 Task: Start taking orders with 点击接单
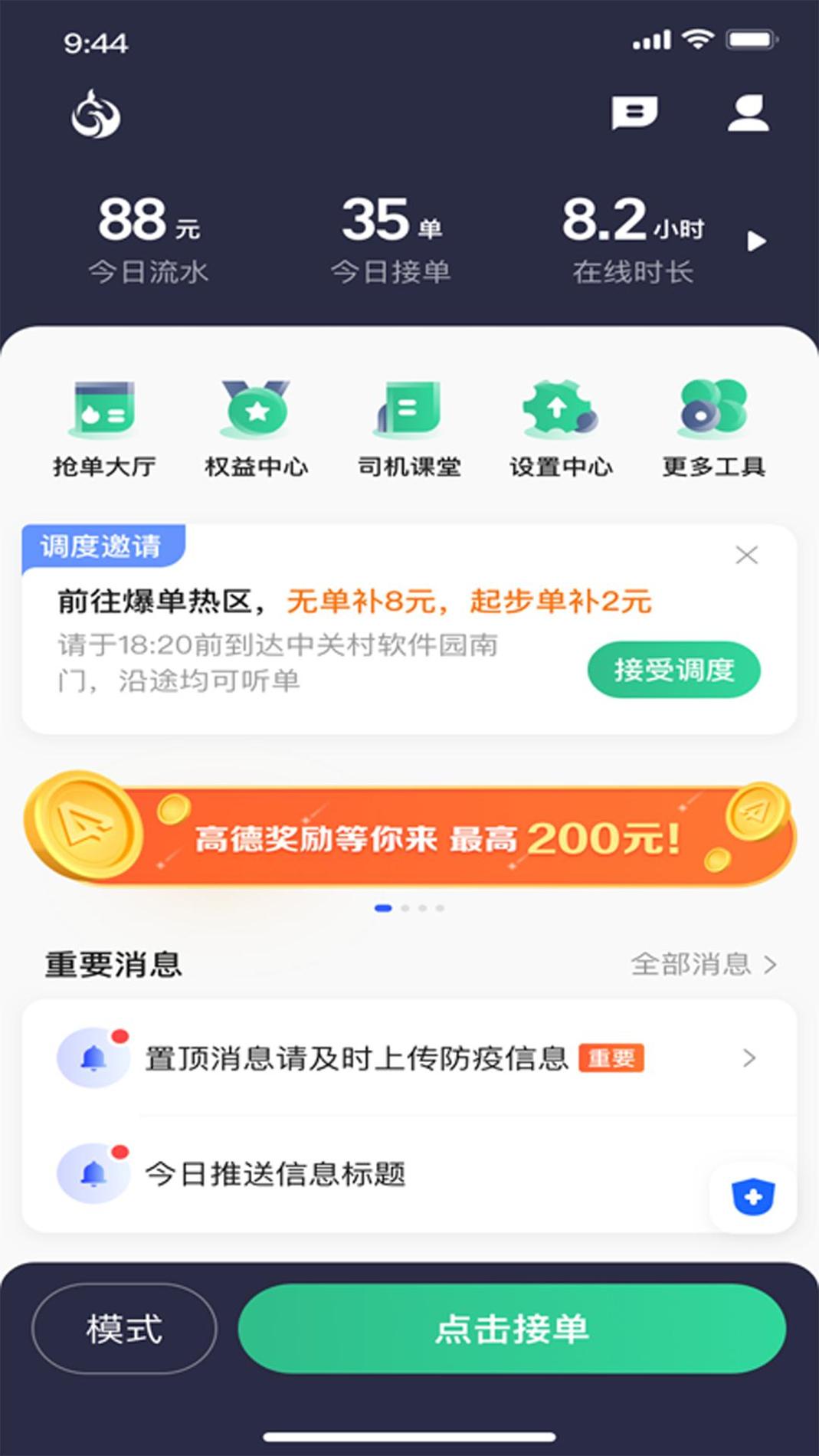pos(512,1329)
